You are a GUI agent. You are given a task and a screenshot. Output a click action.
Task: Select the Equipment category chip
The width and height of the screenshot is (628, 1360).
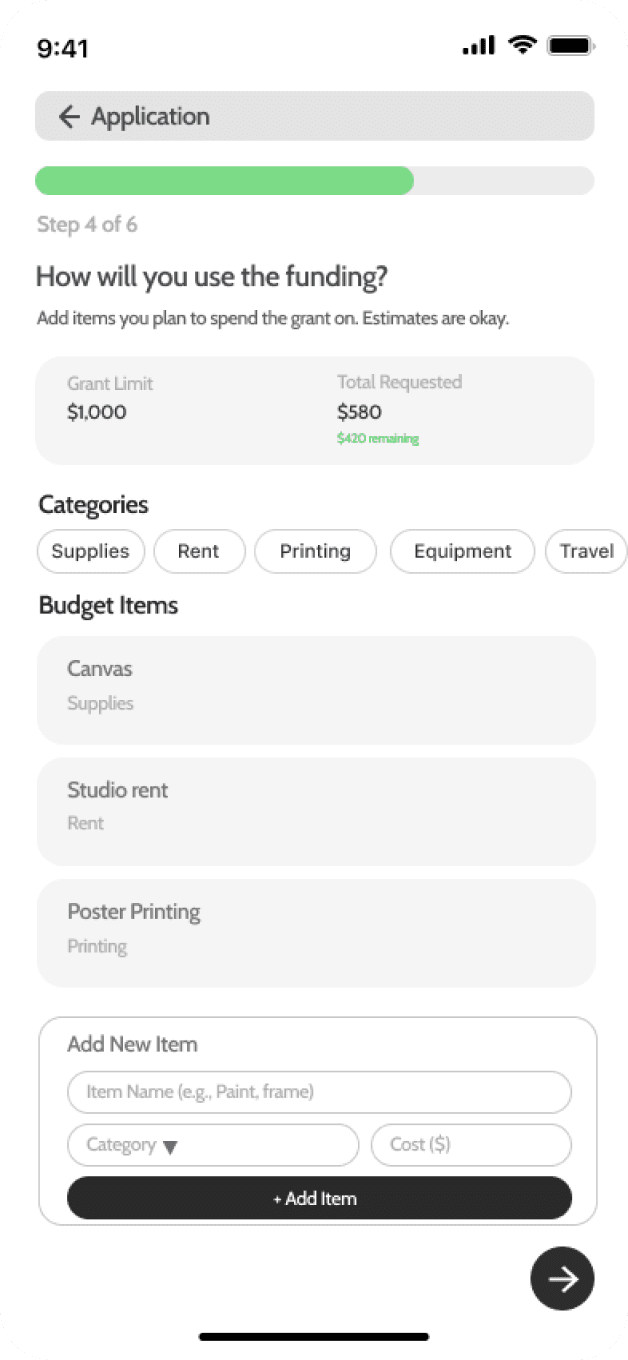coord(462,551)
